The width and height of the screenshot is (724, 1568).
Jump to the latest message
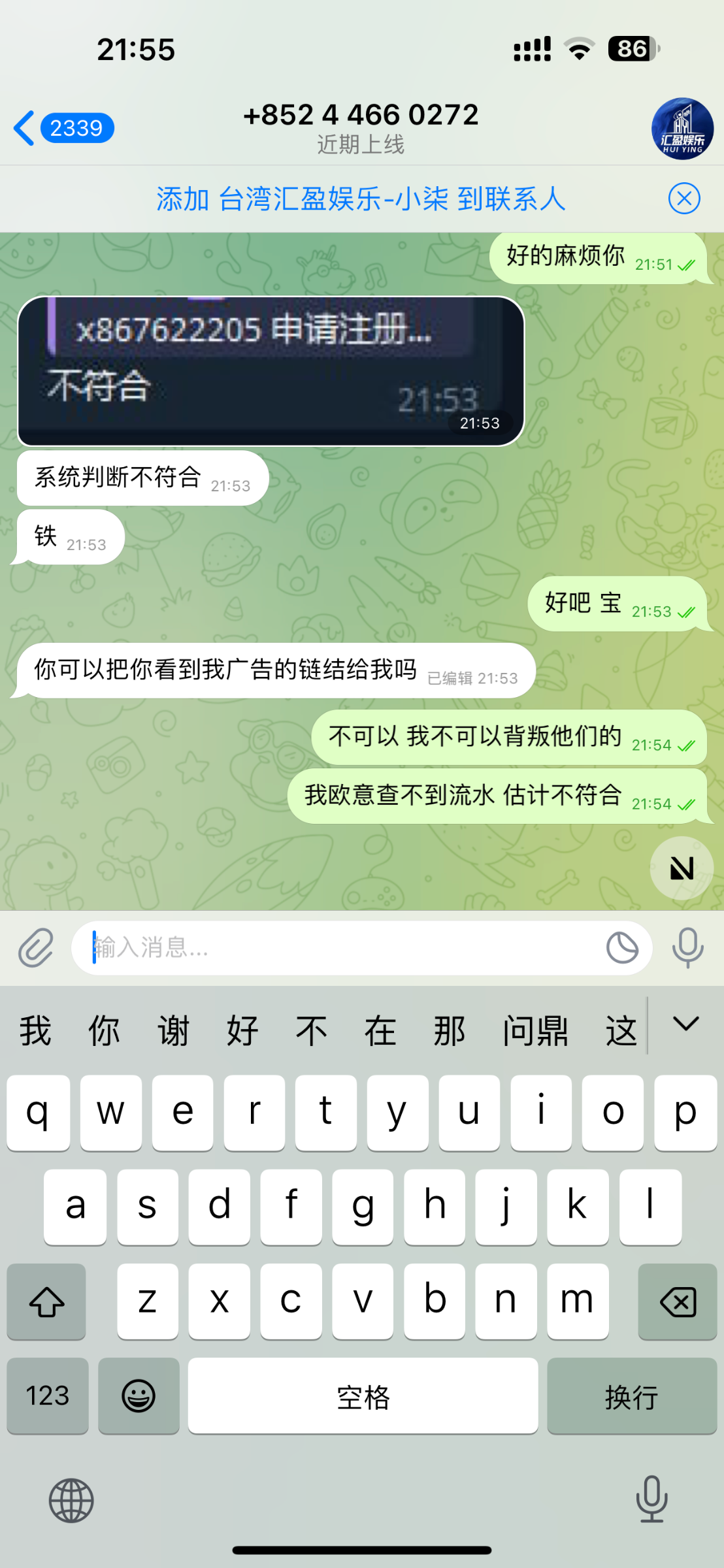[x=681, y=868]
